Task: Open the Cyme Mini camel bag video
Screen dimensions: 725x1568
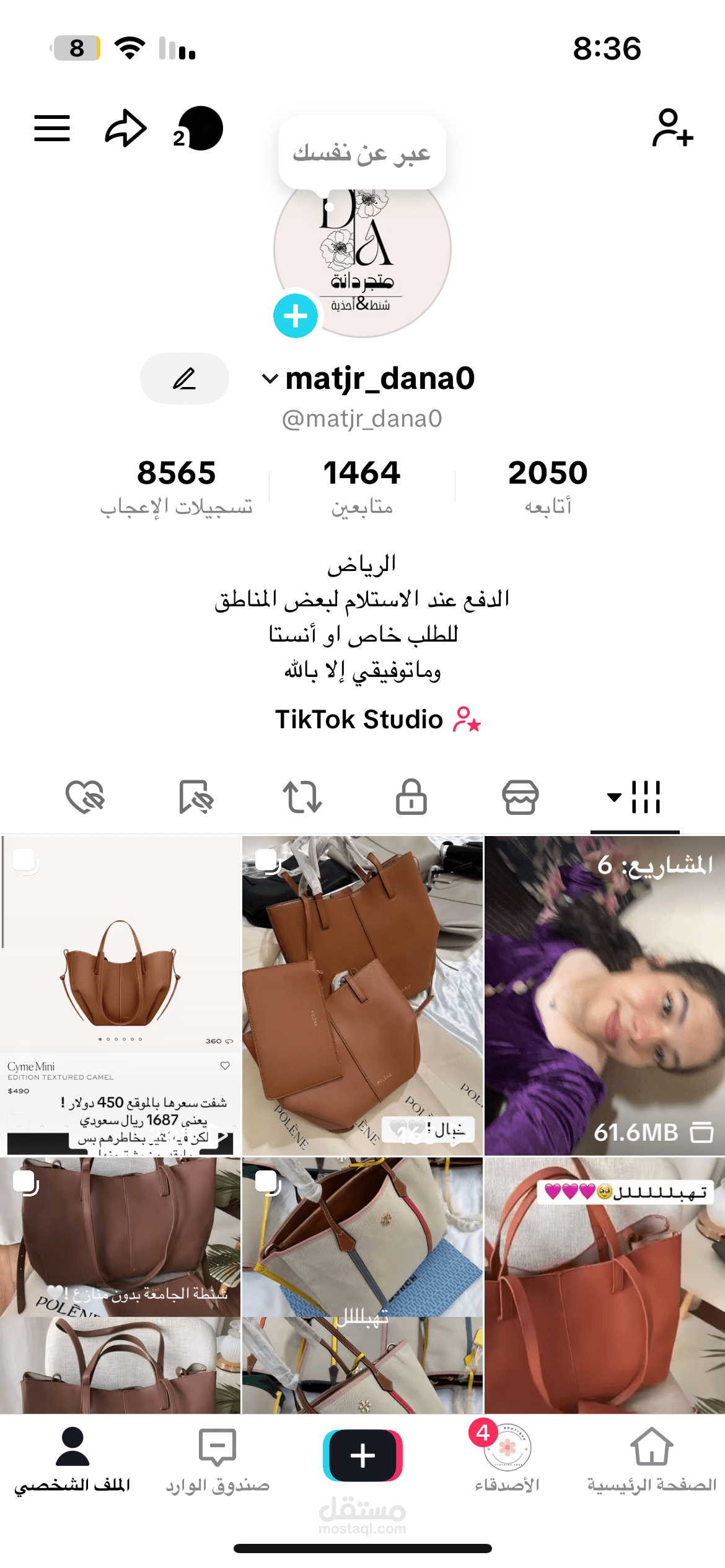Action: [120, 995]
